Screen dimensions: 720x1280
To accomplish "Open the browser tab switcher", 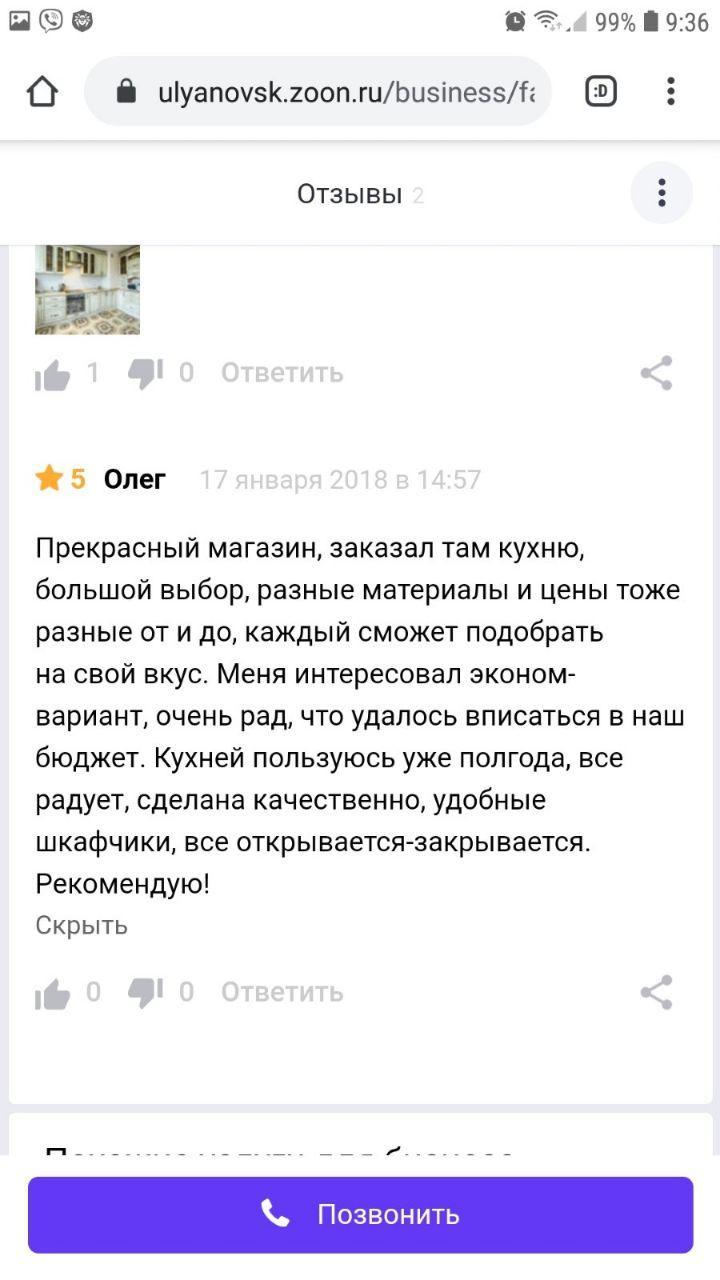I will tap(600, 92).
